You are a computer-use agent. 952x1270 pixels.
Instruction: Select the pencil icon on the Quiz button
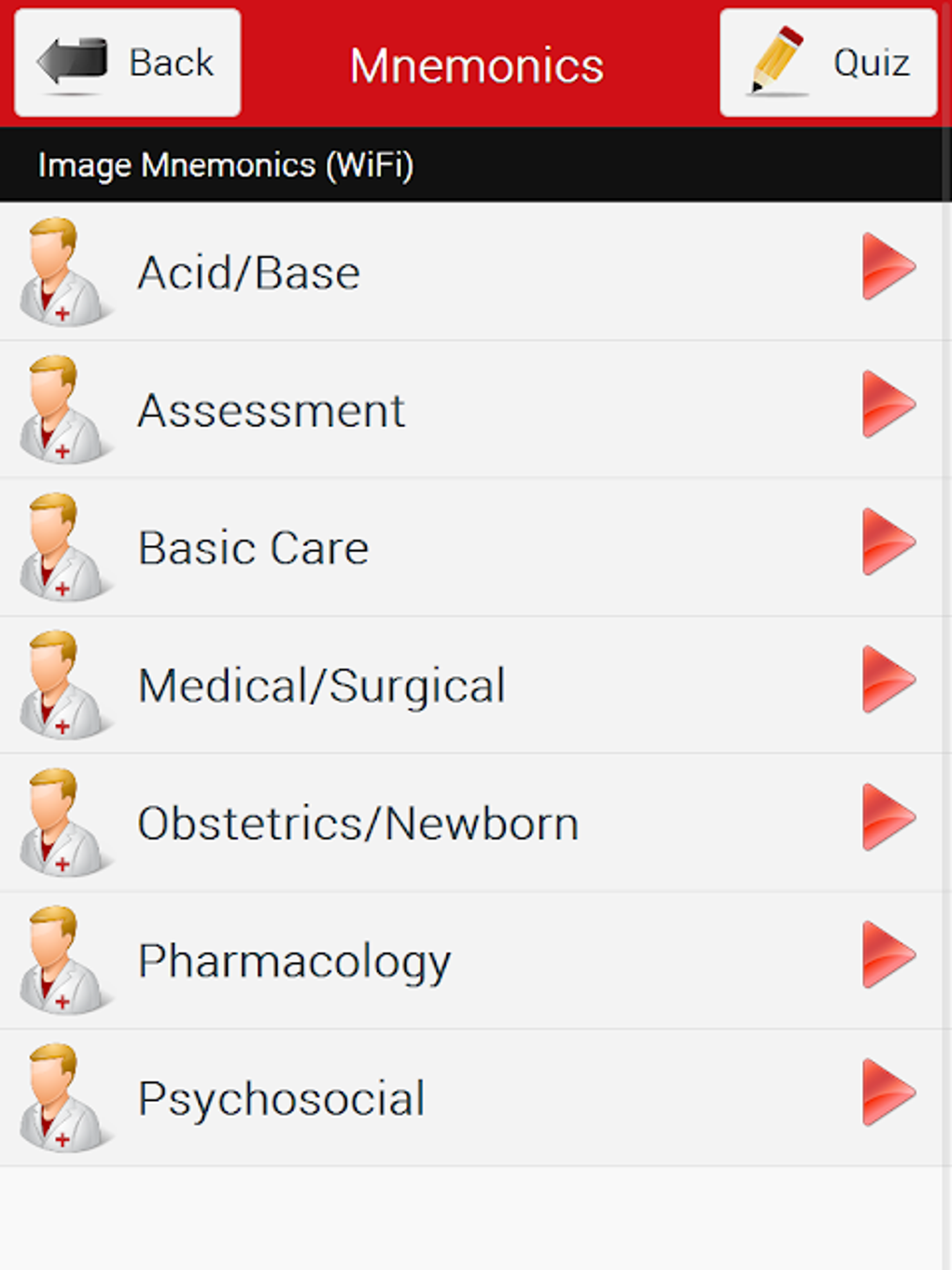pyautogui.click(x=775, y=62)
